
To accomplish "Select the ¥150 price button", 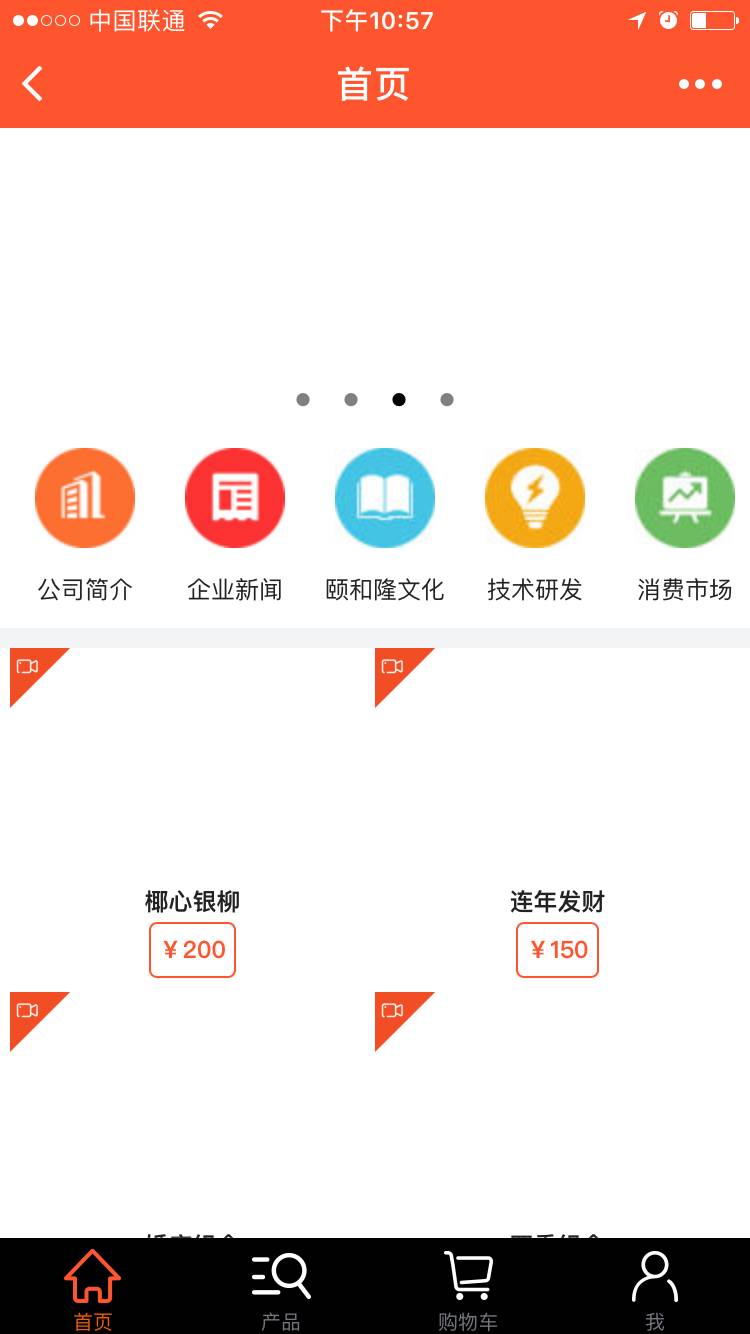I will pos(558,950).
